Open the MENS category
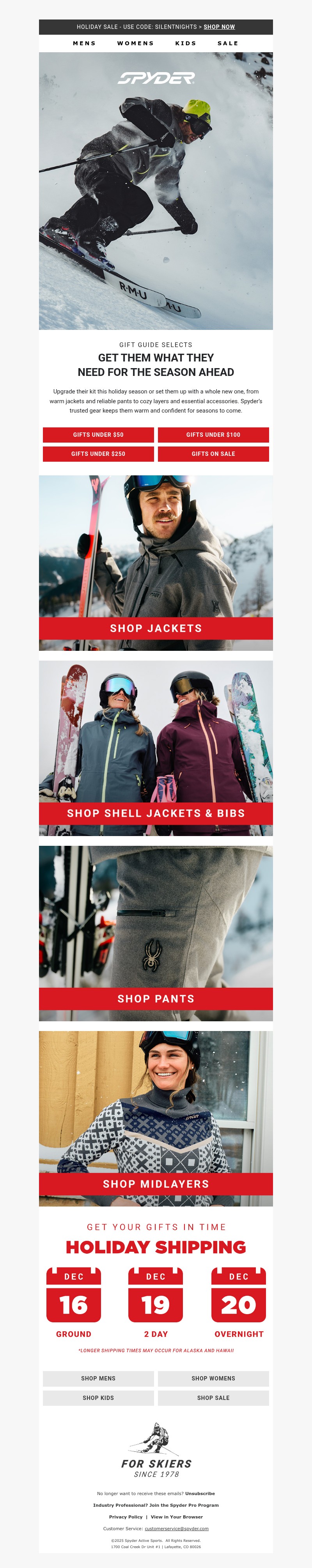Image resolution: width=312 pixels, height=1568 pixels. [84, 43]
